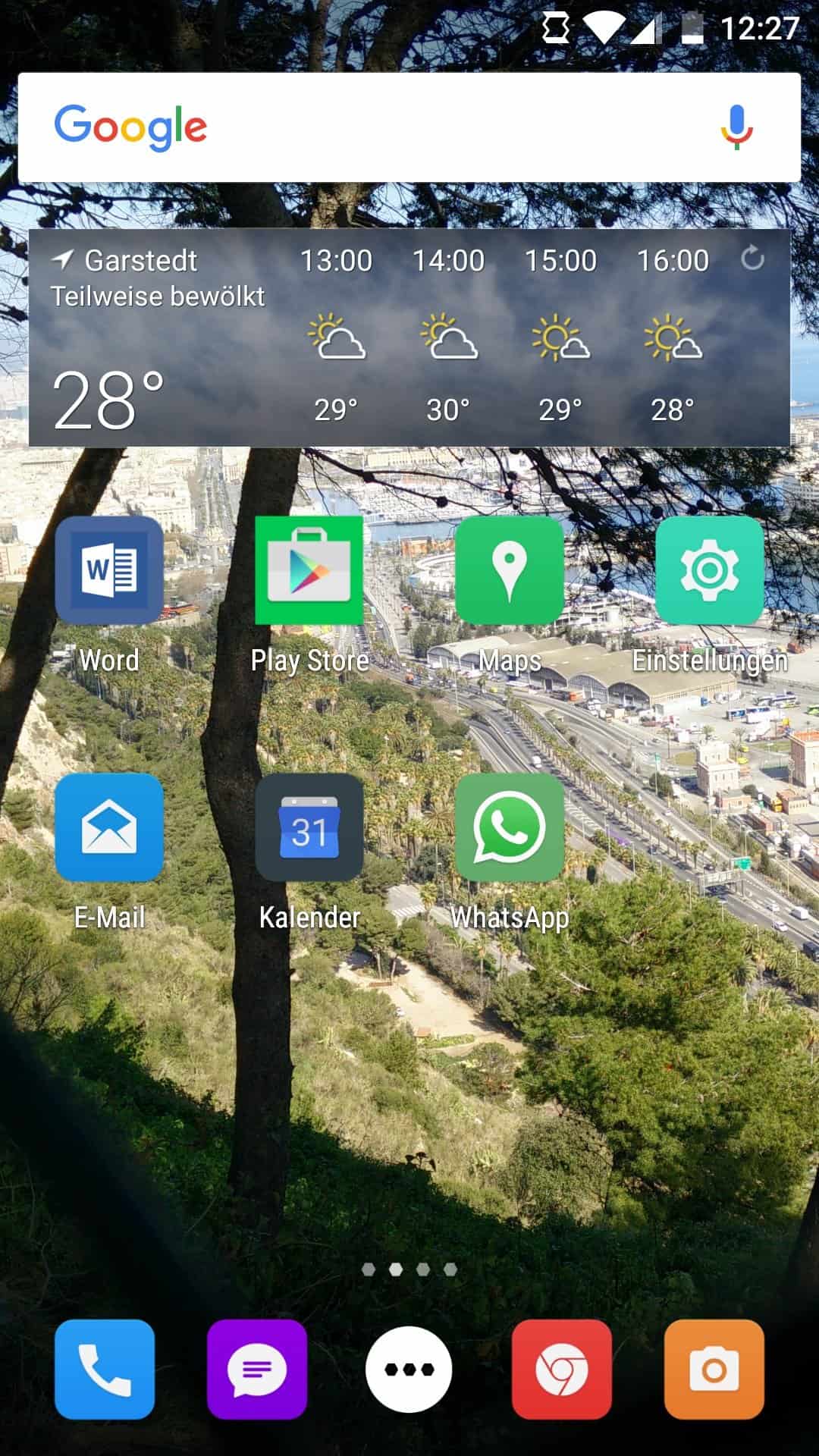Start voice search with the microphone

tap(736, 127)
